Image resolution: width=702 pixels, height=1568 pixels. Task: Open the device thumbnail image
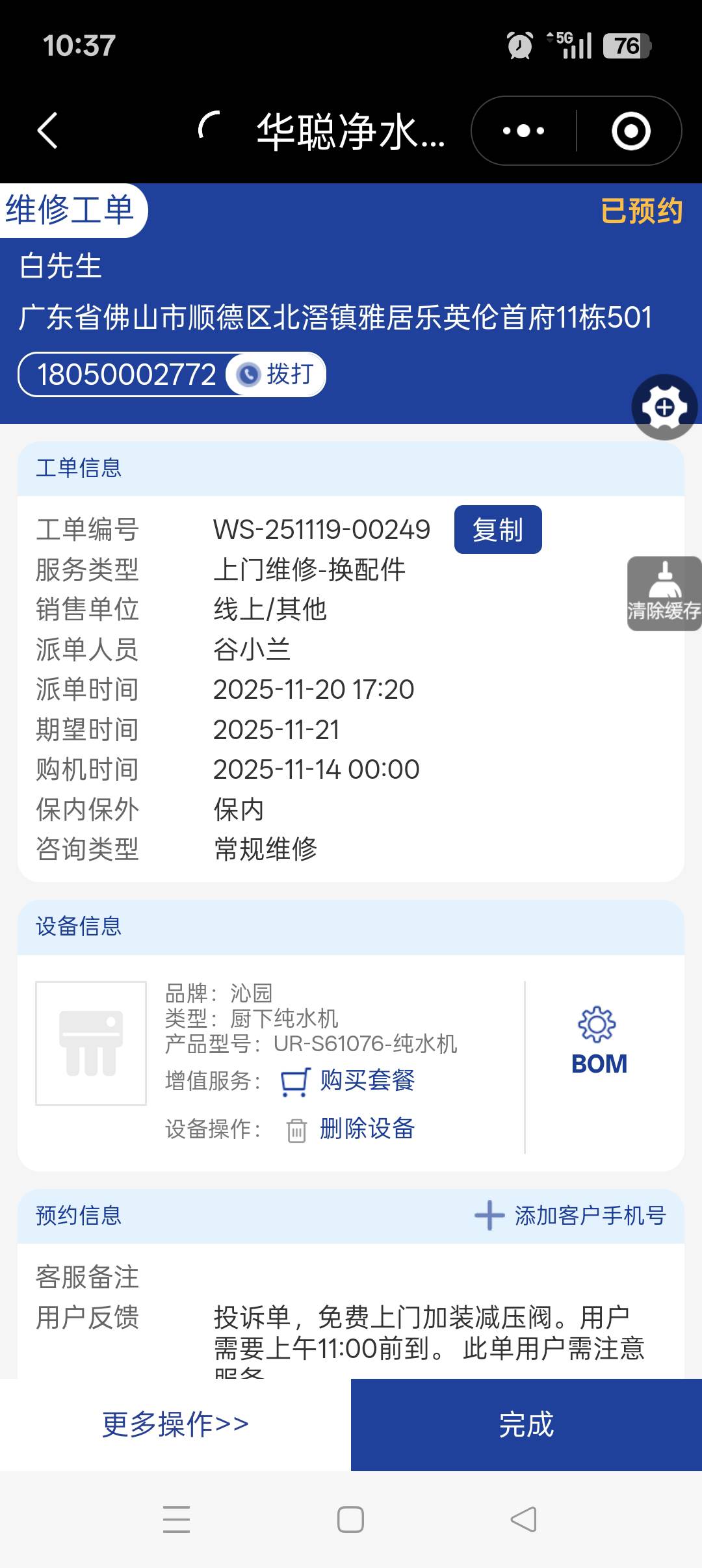tap(91, 1043)
